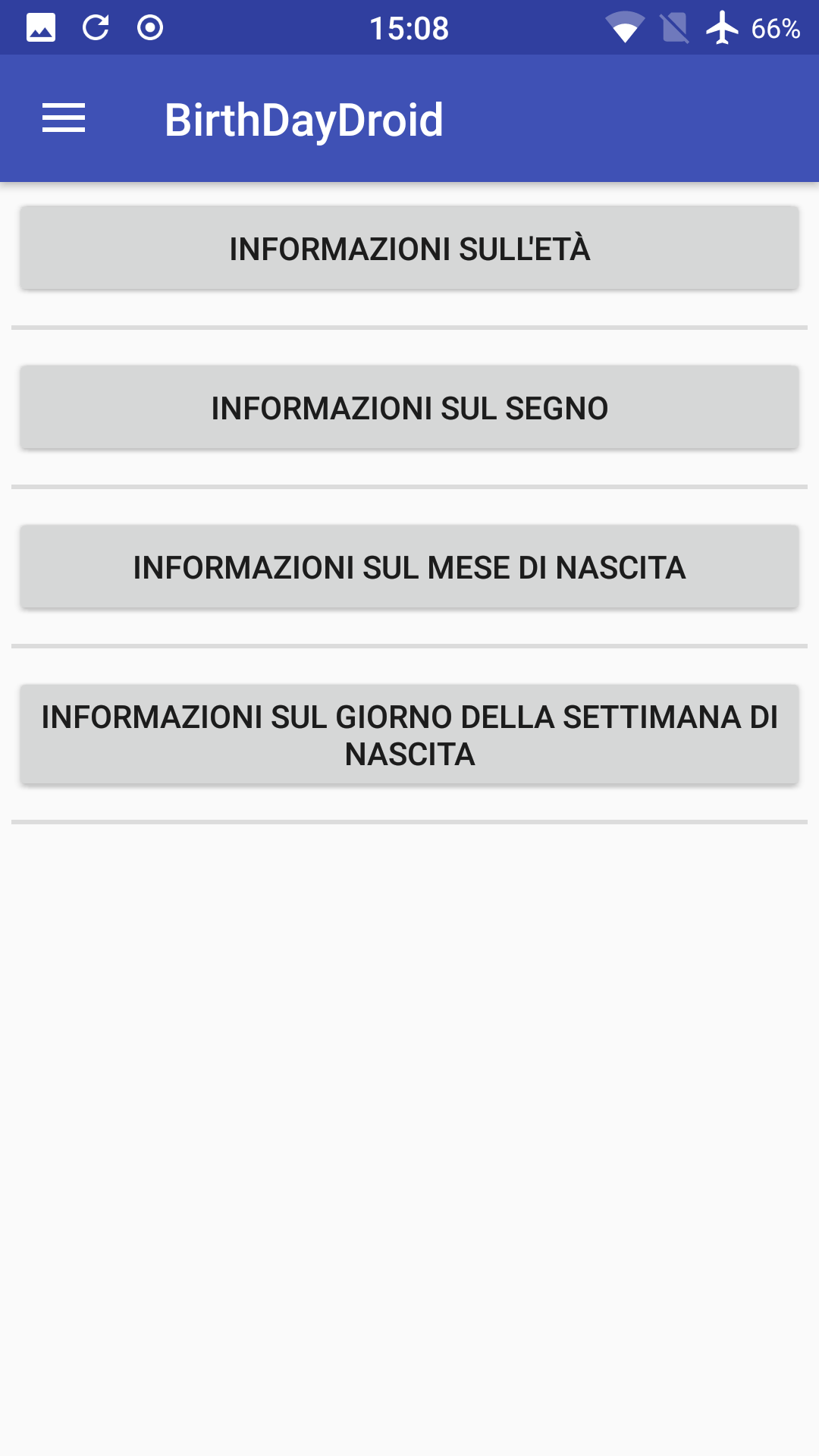819x1456 pixels.
Task: Open the navigation drawer menu
Action: point(64,118)
